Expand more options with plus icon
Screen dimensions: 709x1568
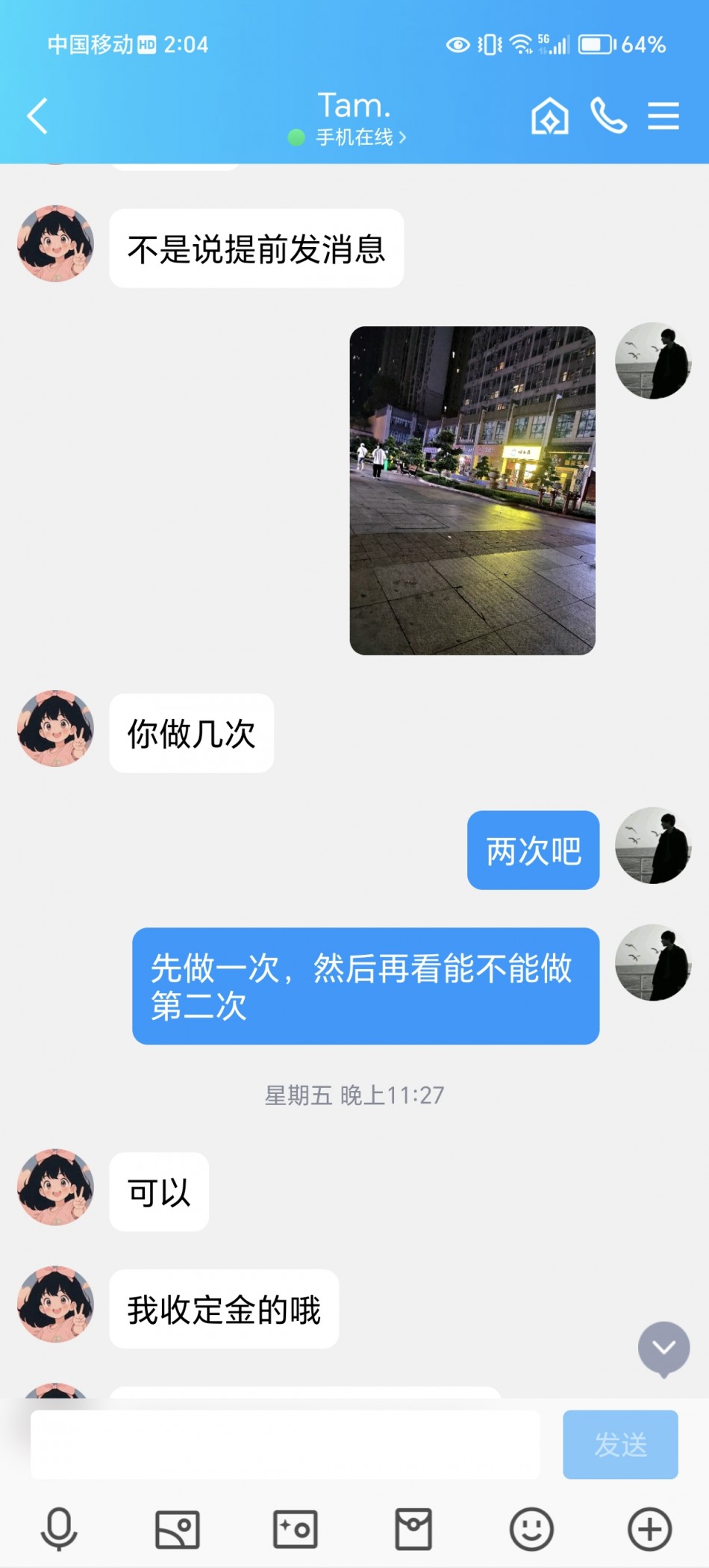649,1528
